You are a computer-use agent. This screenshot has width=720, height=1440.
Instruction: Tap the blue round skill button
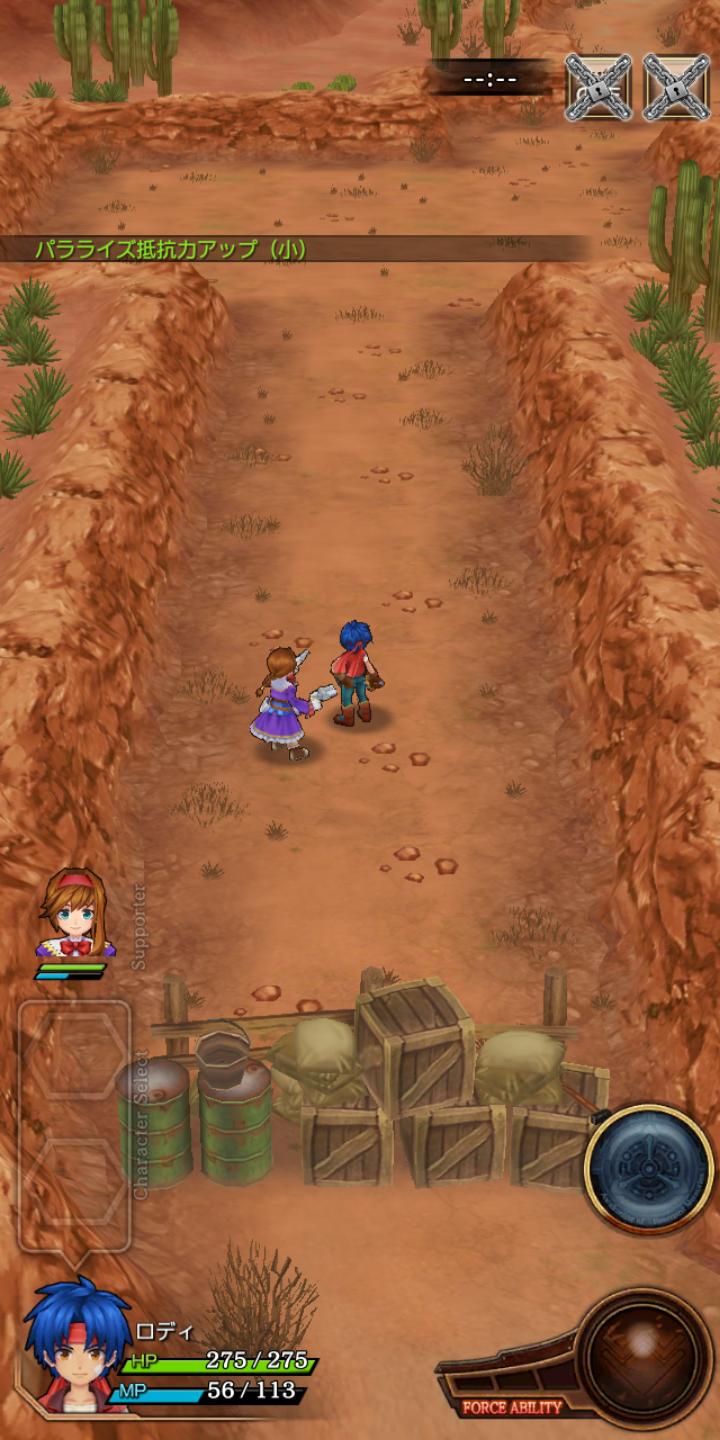pos(649,1168)
